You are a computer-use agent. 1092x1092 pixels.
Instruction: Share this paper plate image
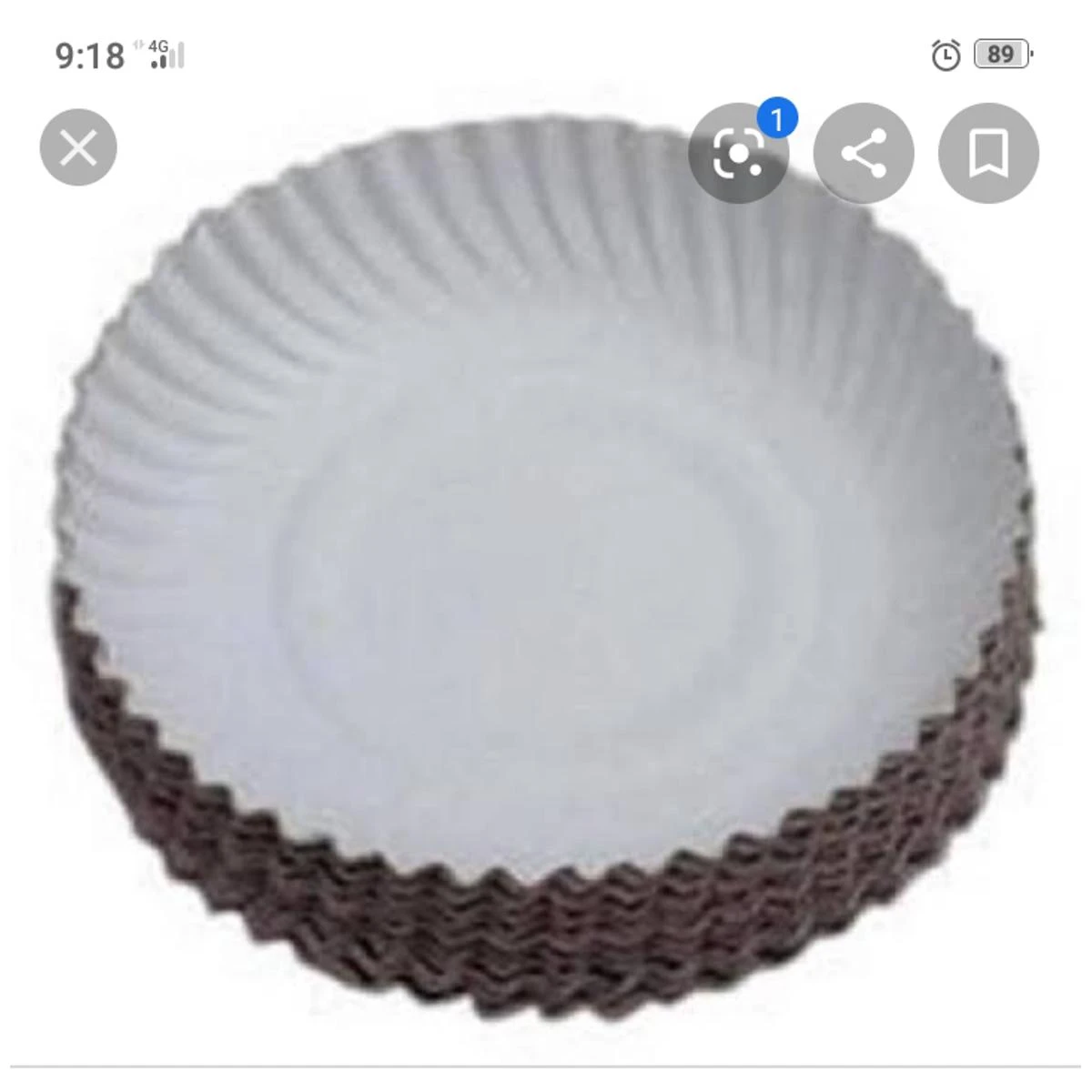(863, 153)
